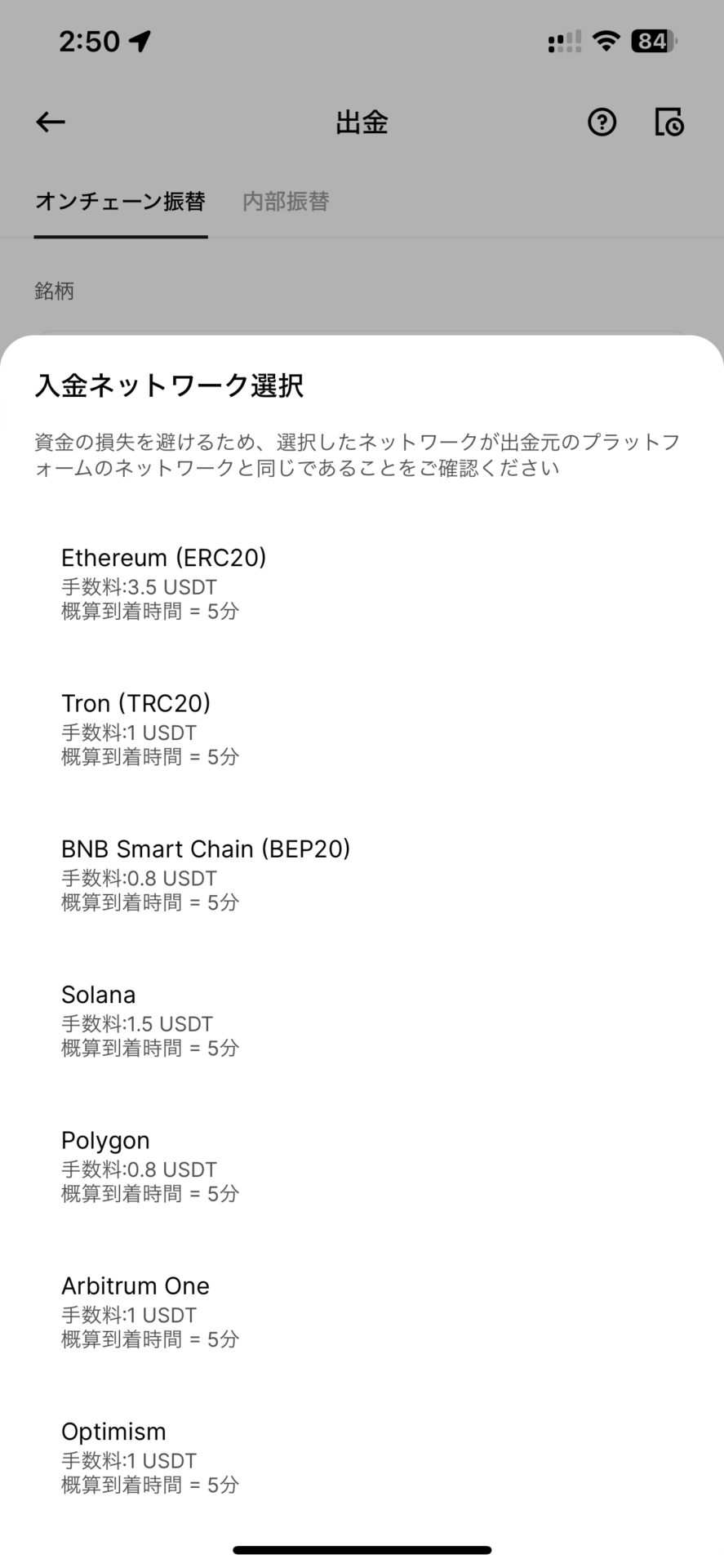Pick BNB Smart Chain (BEP20)

pos(362,874)
